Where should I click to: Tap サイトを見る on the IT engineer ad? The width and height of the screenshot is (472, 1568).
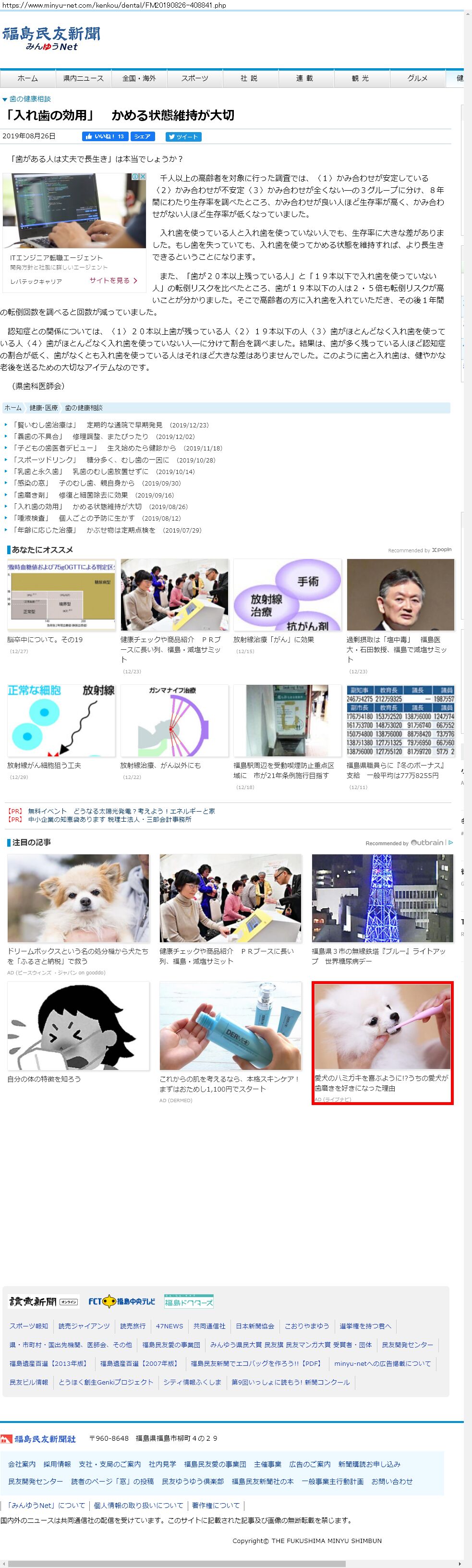[x=113, y=280]
